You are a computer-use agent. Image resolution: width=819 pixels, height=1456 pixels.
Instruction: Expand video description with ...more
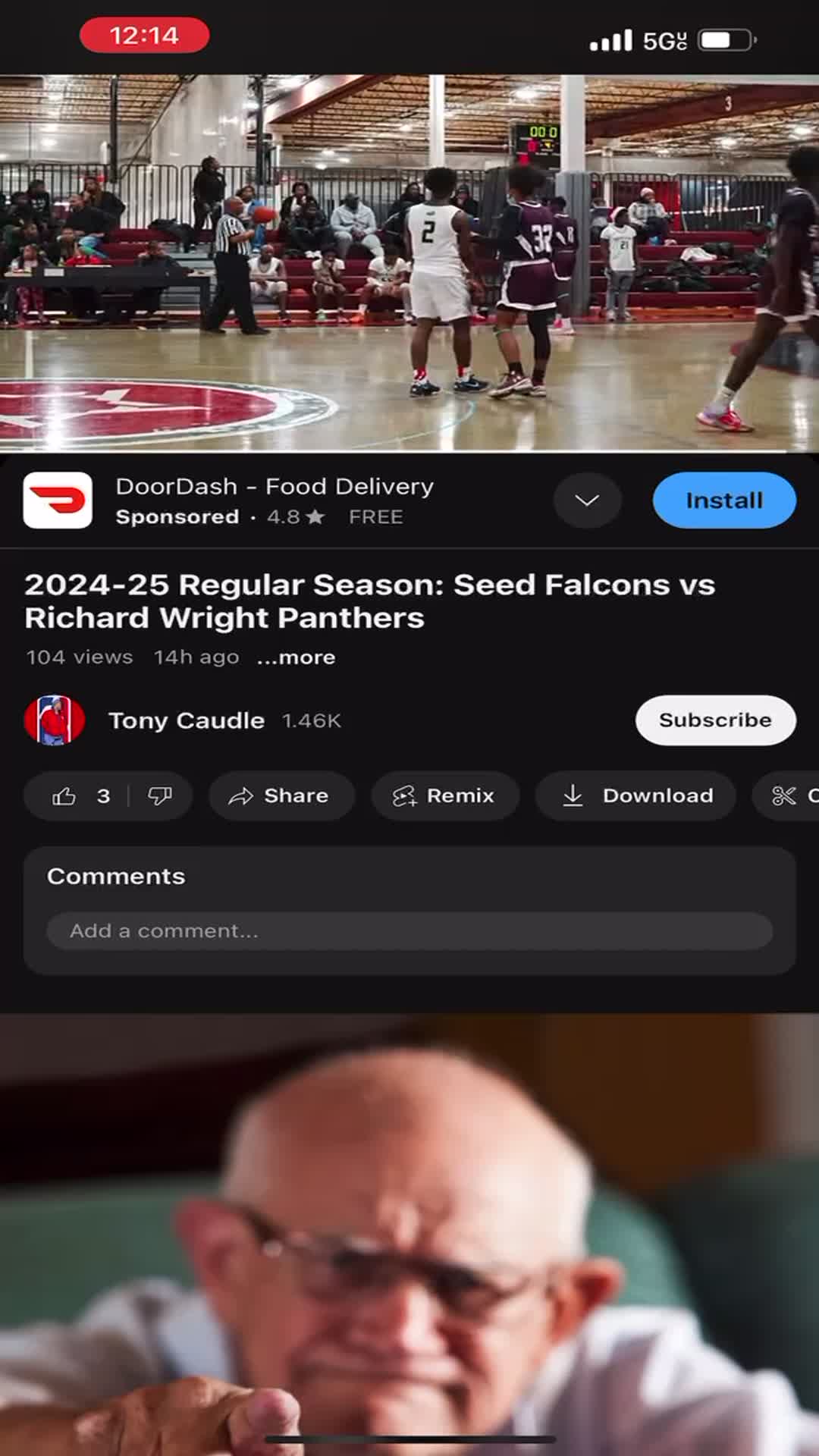296,657
